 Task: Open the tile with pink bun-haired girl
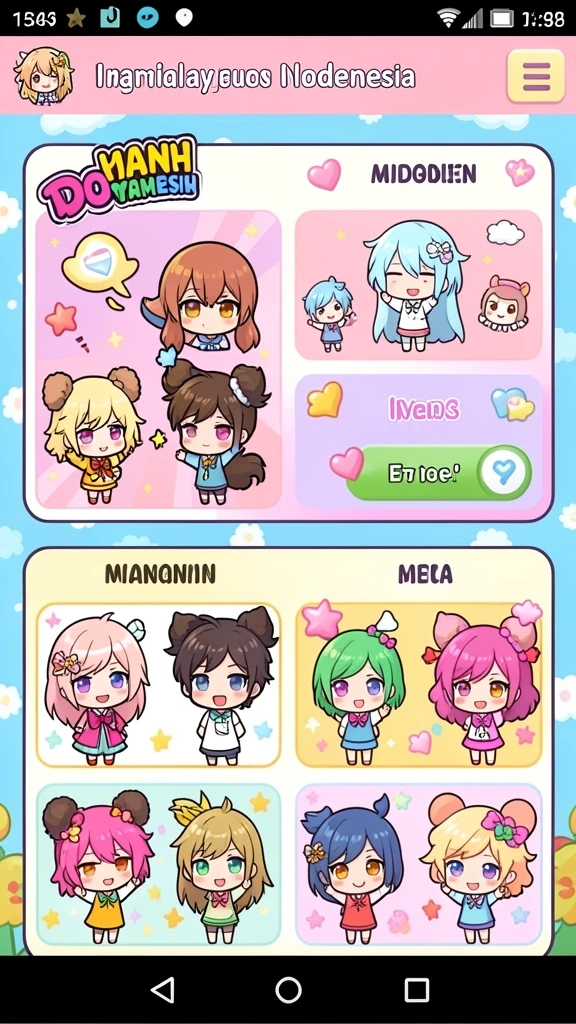point(159,864)
